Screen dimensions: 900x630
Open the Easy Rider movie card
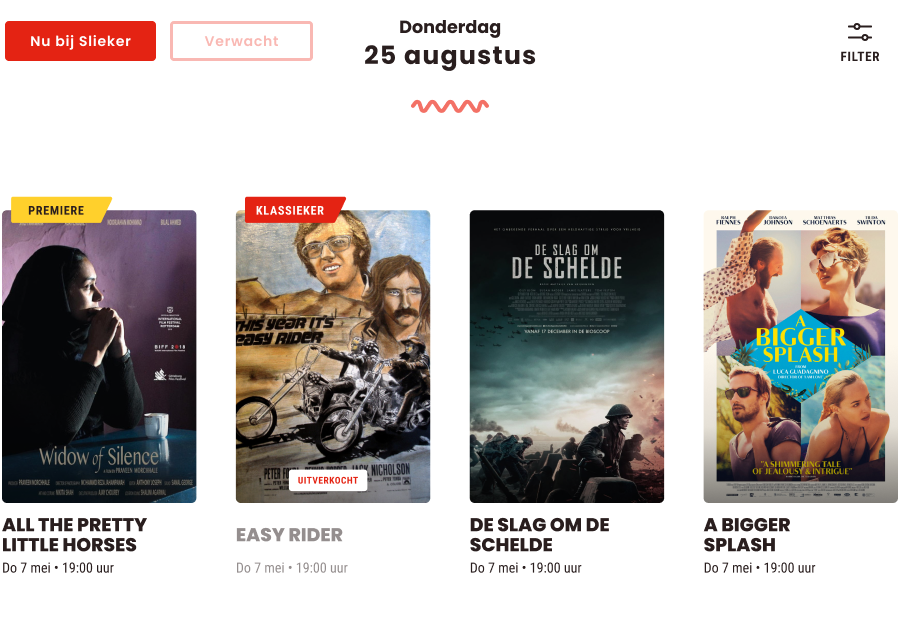pyautogui.click(x=333, y=356)
